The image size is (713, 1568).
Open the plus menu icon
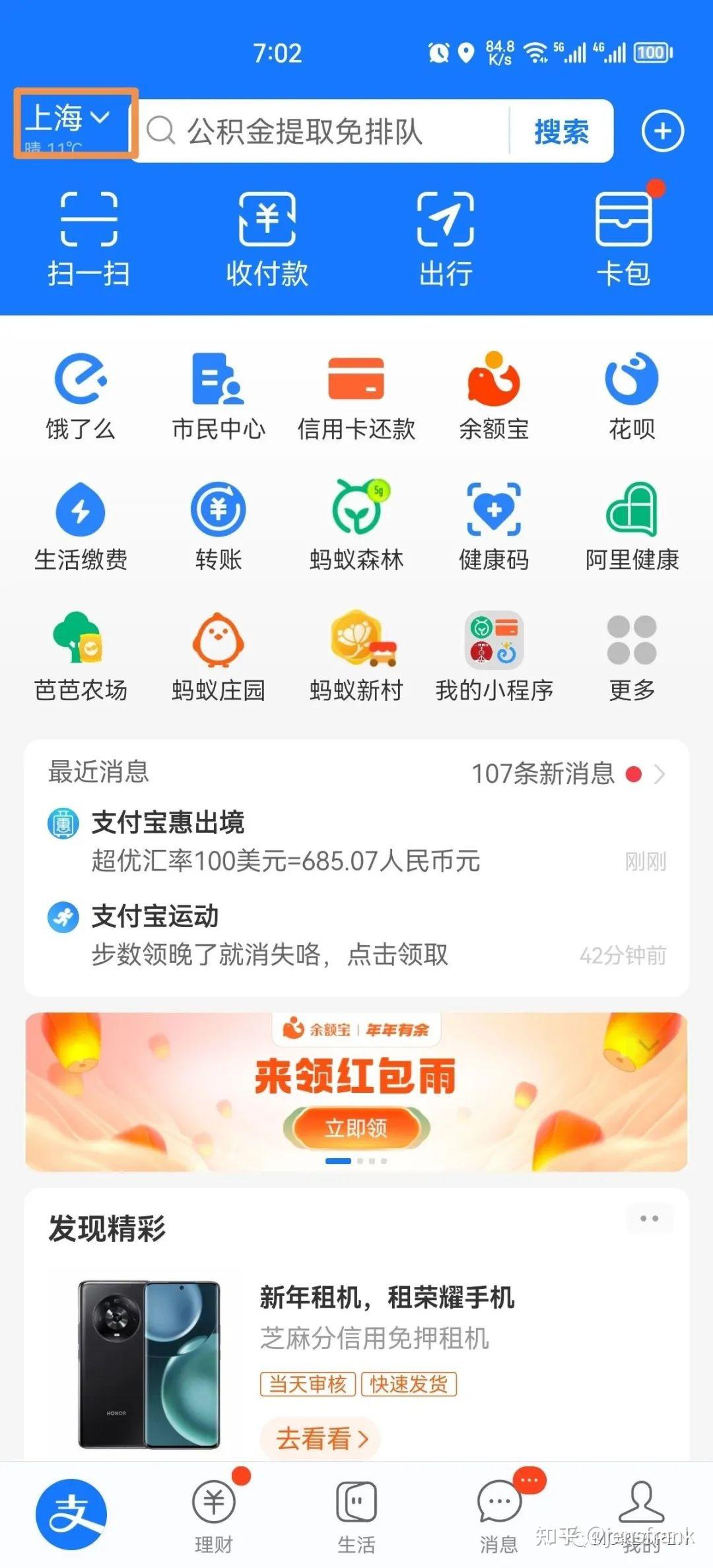point(662,131)
